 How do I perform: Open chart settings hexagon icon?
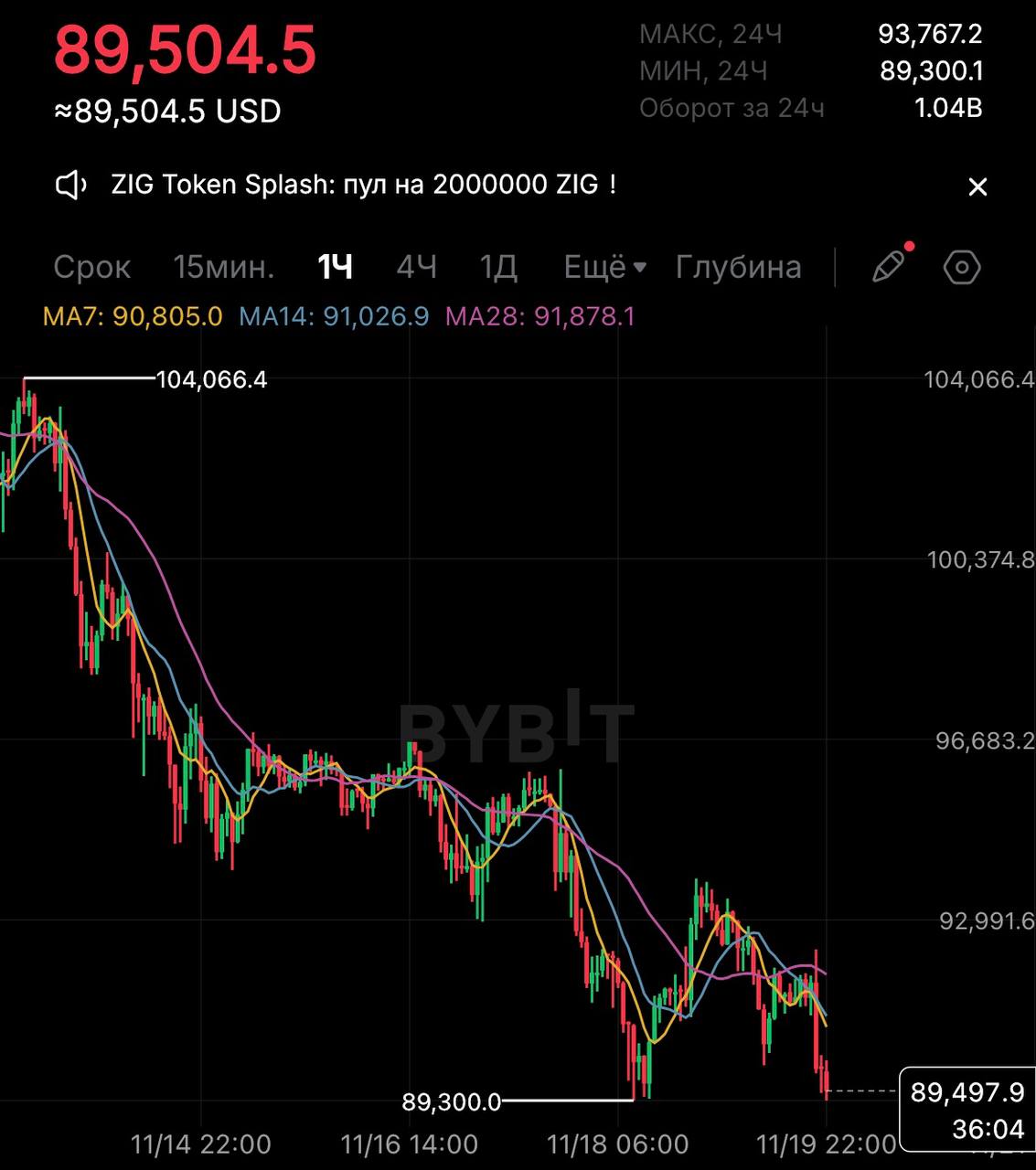pyautogui.click(x=962, y=268)
